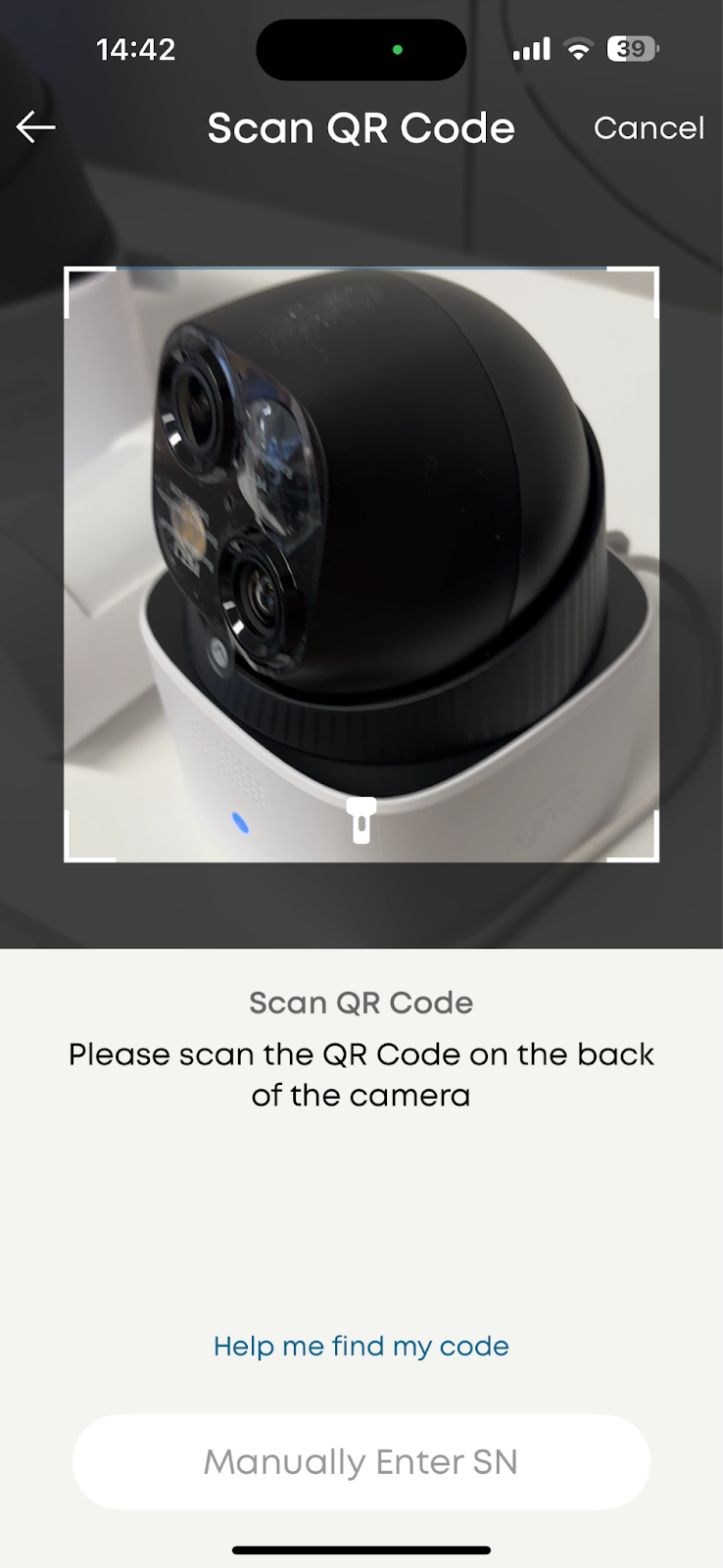
Task: Choose Manually Enter SN
Action: click(x=361, y=1462)
